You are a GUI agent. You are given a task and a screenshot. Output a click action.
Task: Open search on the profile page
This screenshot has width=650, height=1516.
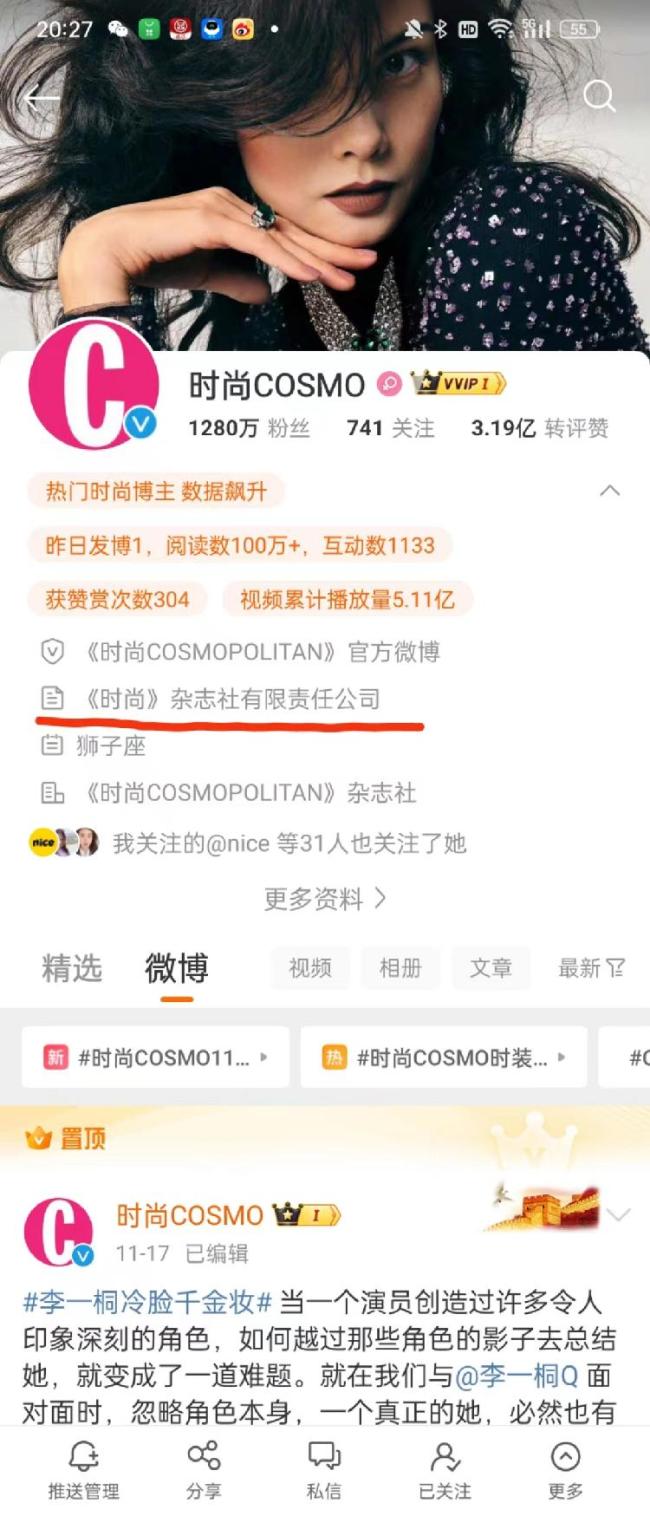coord(598,97)
